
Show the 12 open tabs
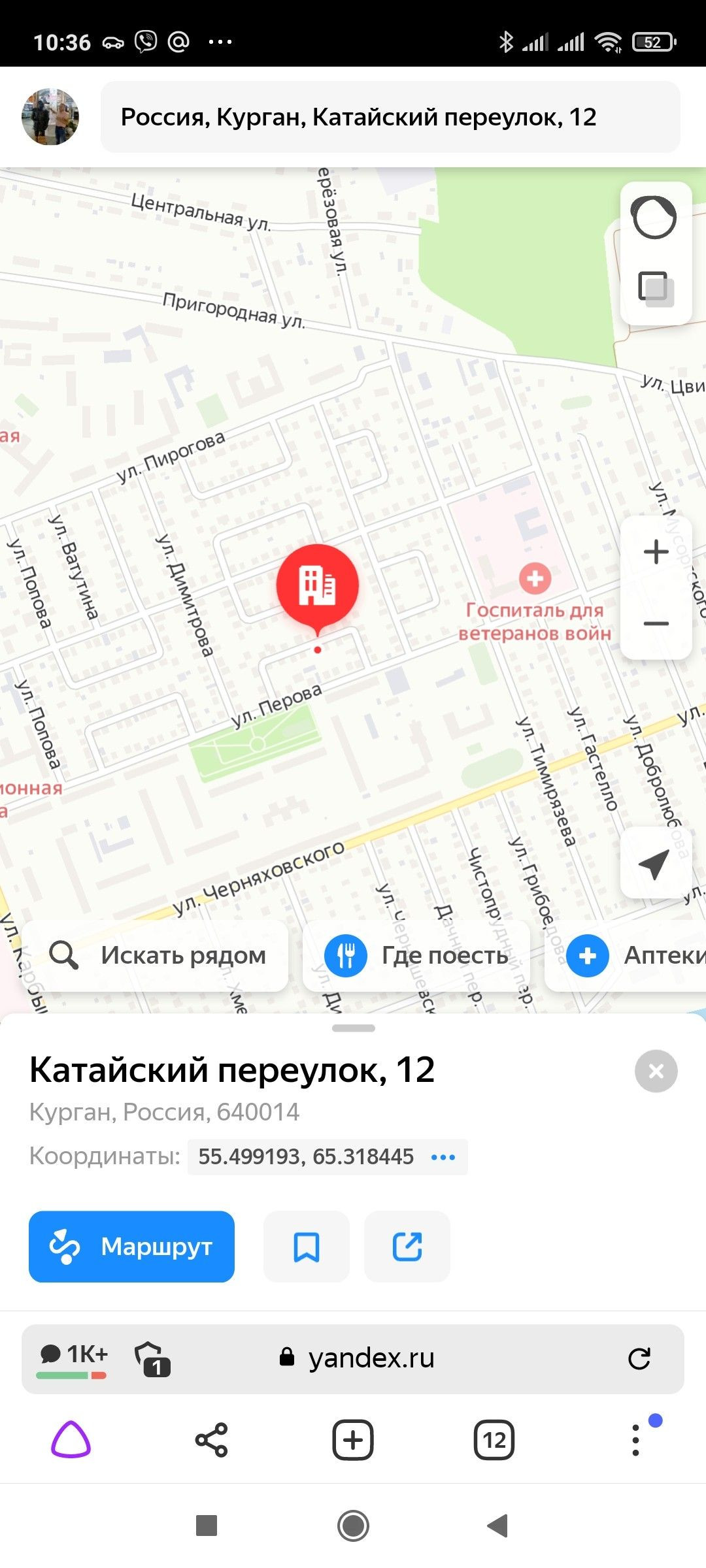(494, 1440)
